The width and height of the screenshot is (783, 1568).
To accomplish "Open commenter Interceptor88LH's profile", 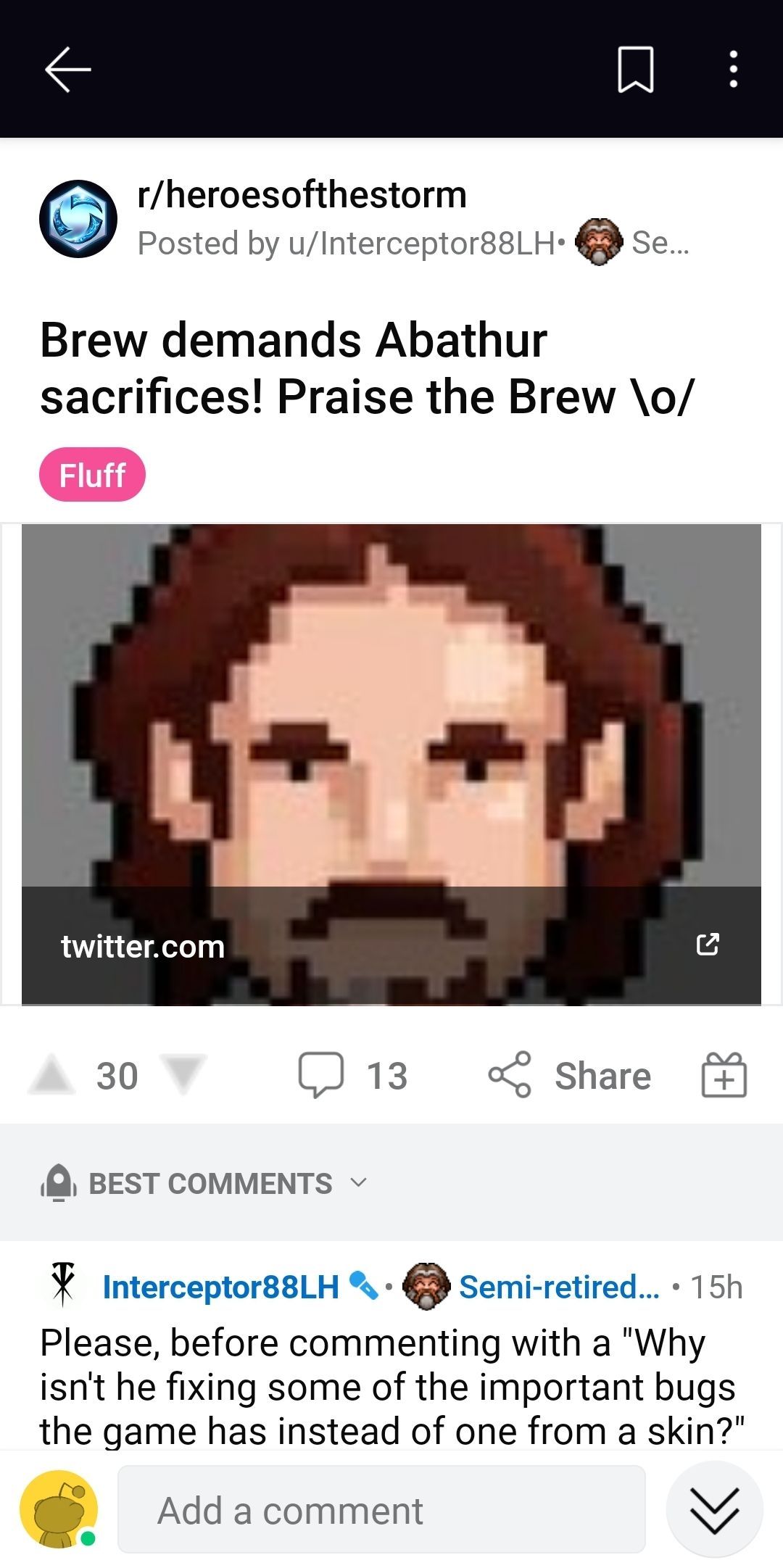I will pos(220,1287).
